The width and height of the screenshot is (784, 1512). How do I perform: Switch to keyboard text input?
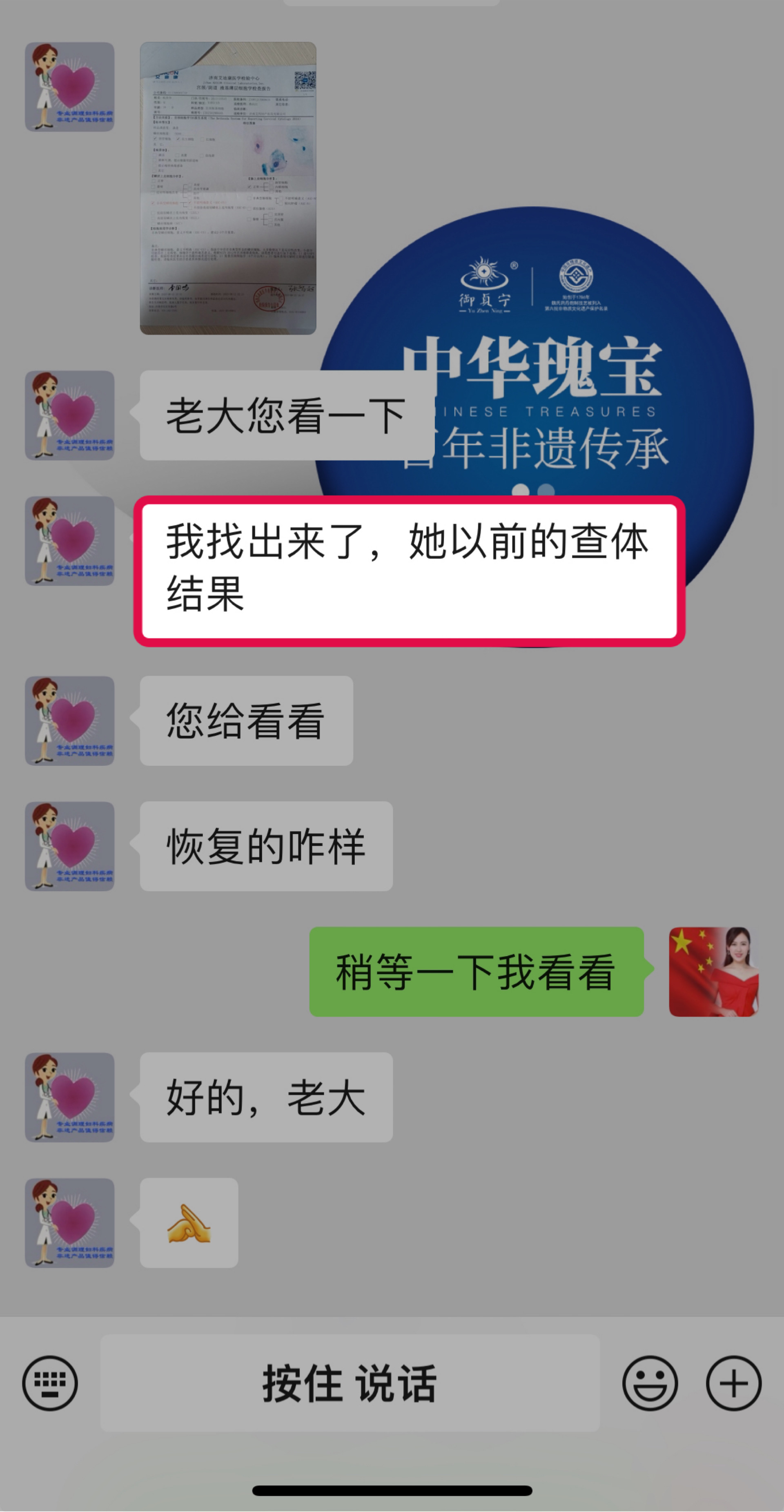point(50,1383)
